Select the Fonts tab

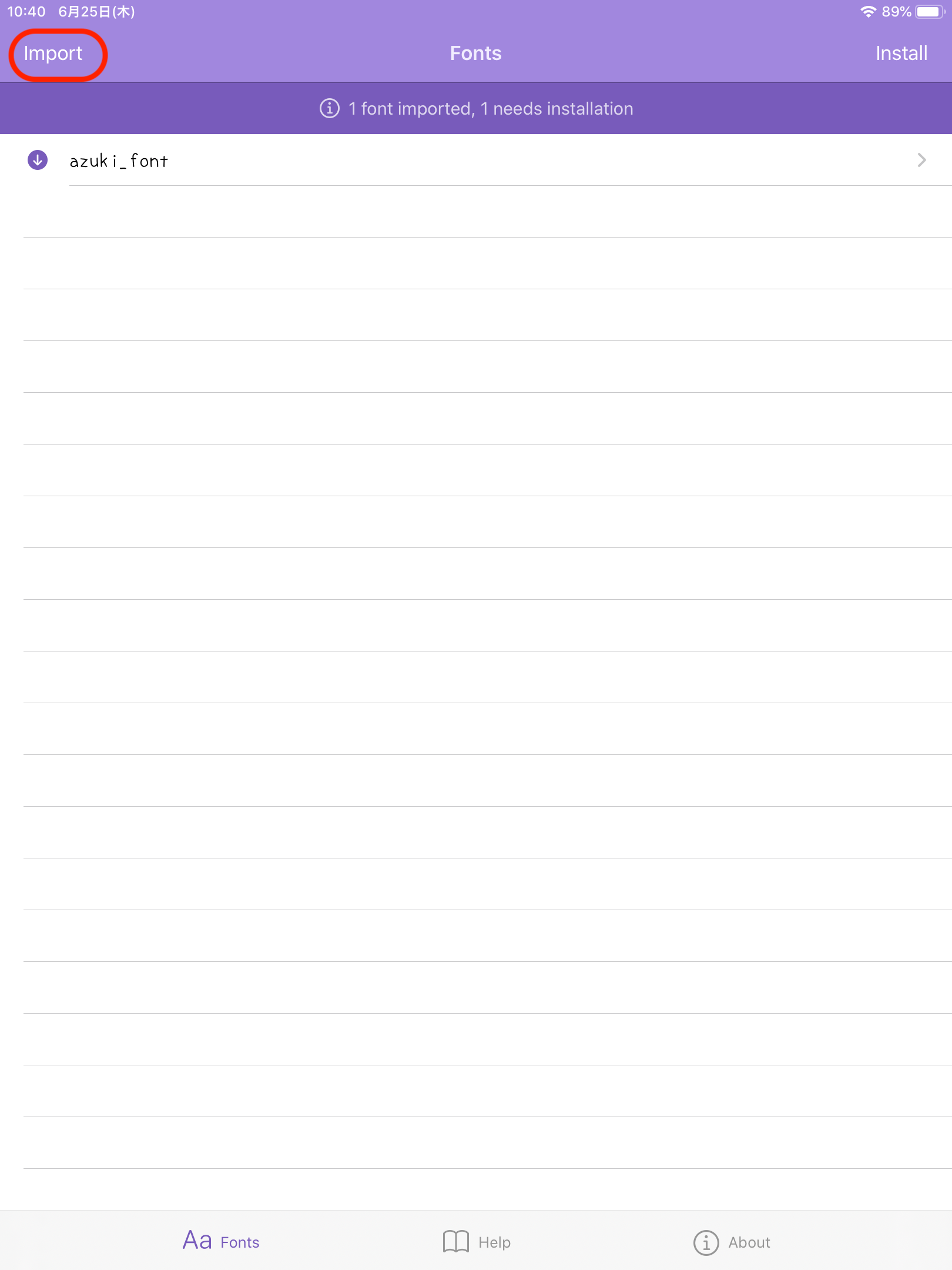(222, 1242)
